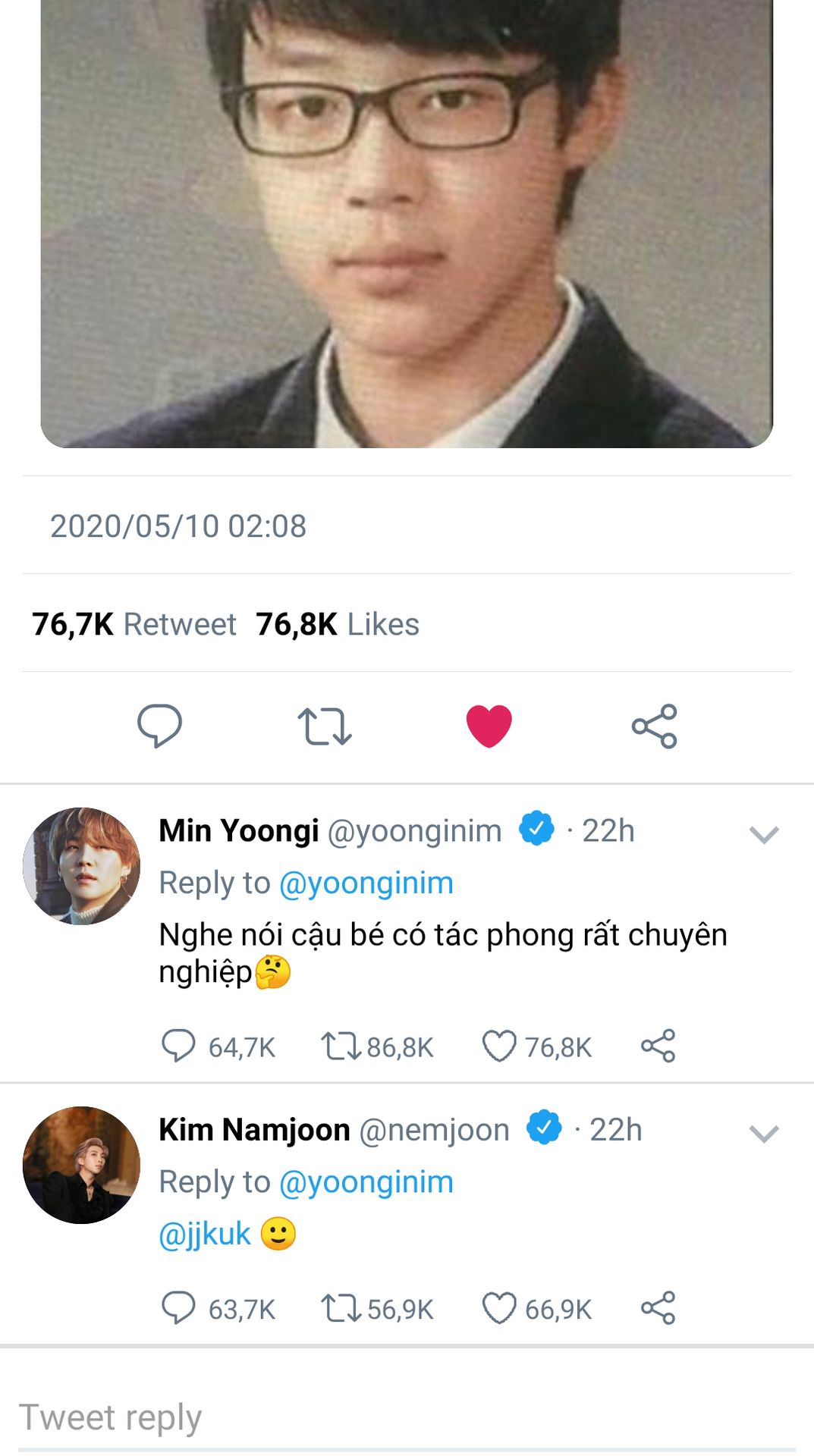
Task: Reply to the main tweet
Action: [159, 726]
